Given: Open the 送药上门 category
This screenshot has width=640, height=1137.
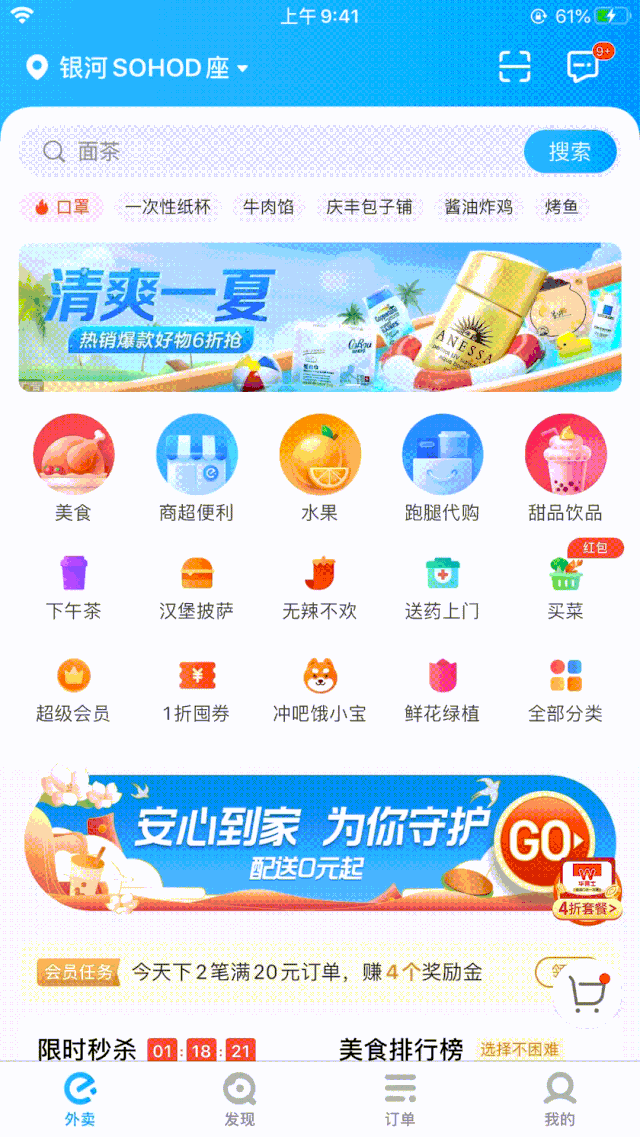Looking at the screenshot, I should [442, 588].
